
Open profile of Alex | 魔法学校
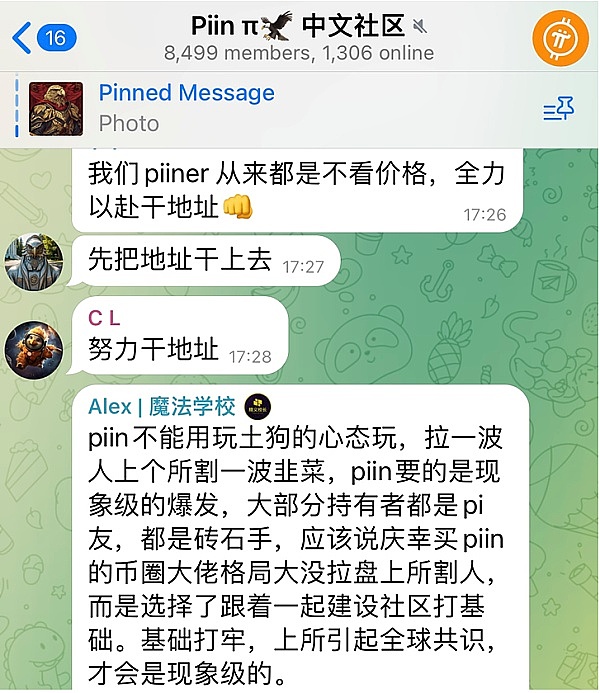(161, 406)
